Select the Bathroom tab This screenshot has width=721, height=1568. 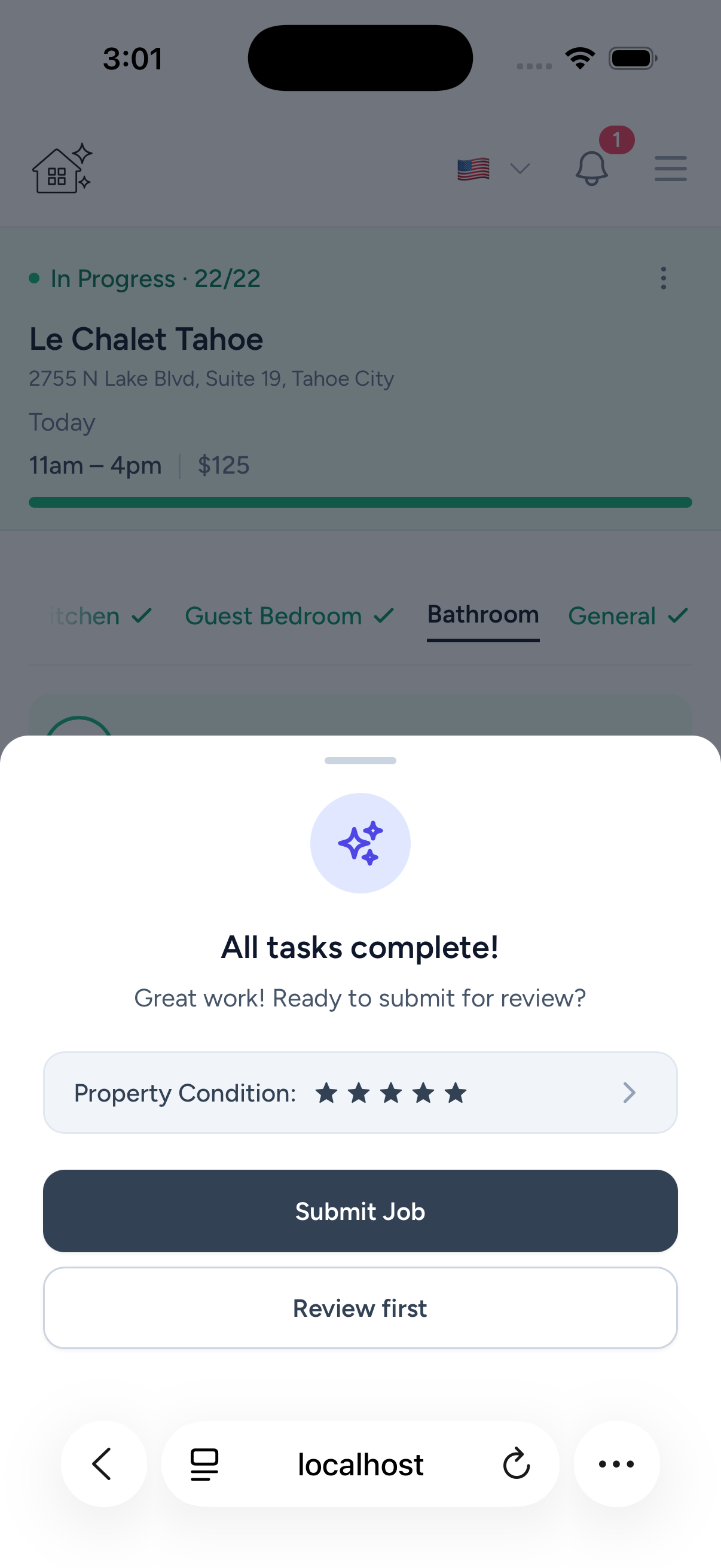pos(483,615)
